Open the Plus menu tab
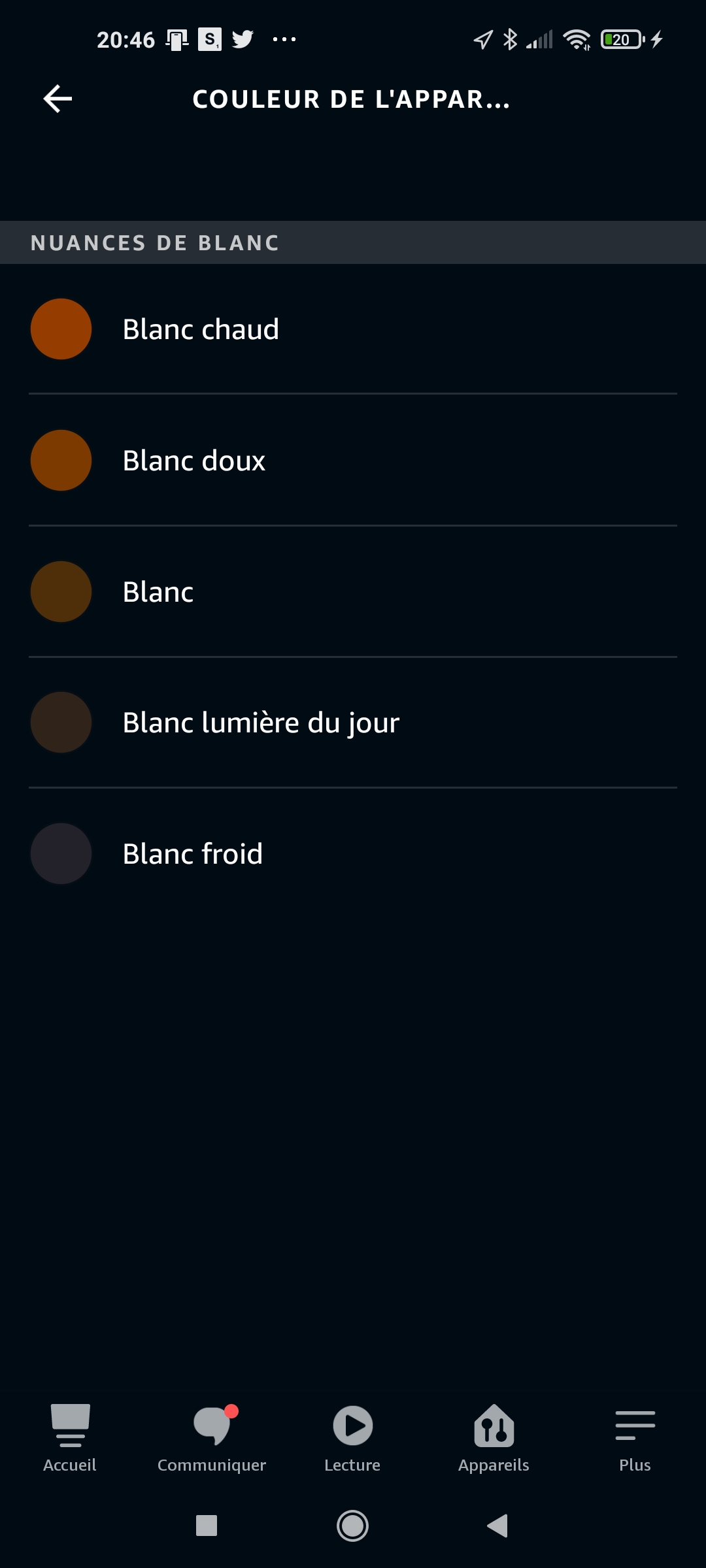Viewport: 706px width, 1568px height. pos(635,1438)
